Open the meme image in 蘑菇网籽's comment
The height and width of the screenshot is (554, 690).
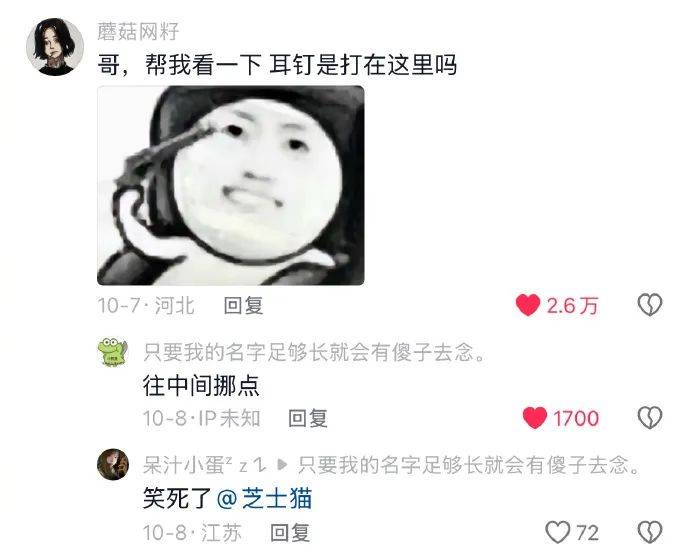[x=230, y=185]
